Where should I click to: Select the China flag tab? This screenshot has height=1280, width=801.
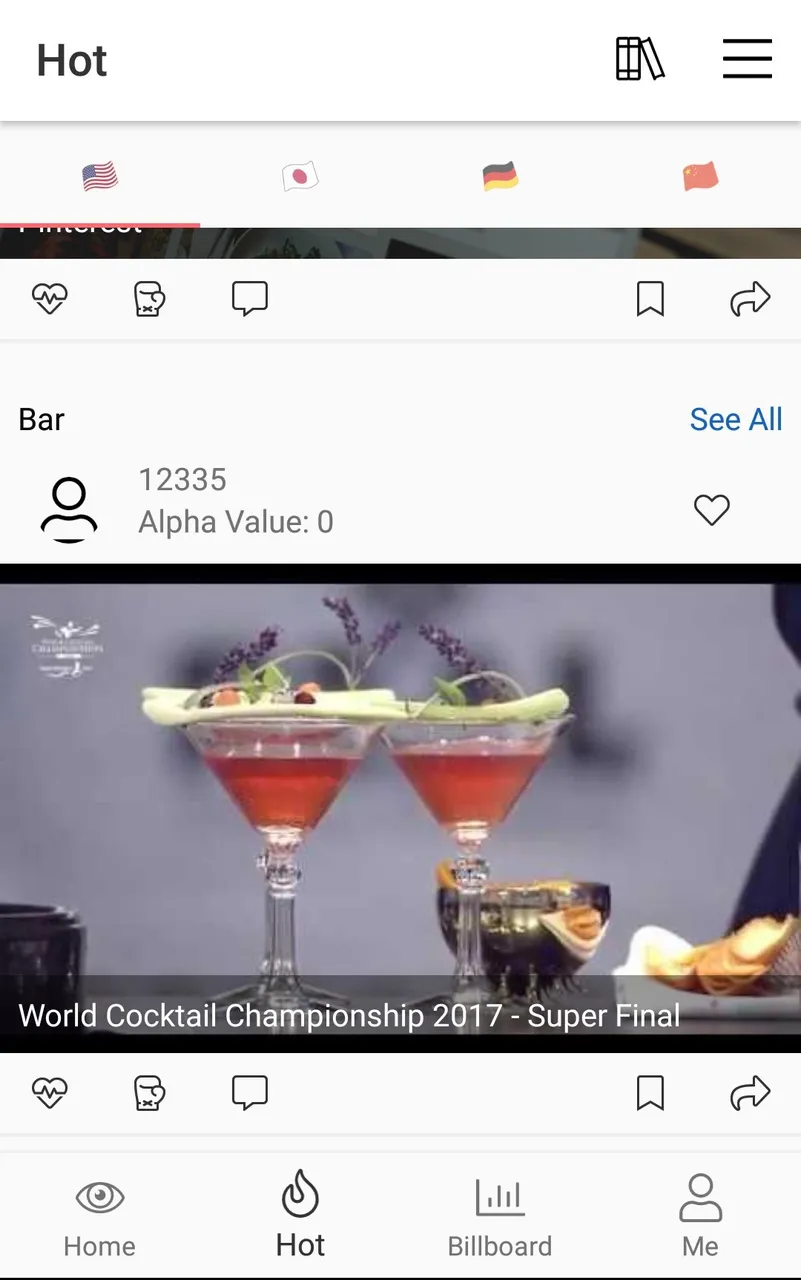click(700, 177)
